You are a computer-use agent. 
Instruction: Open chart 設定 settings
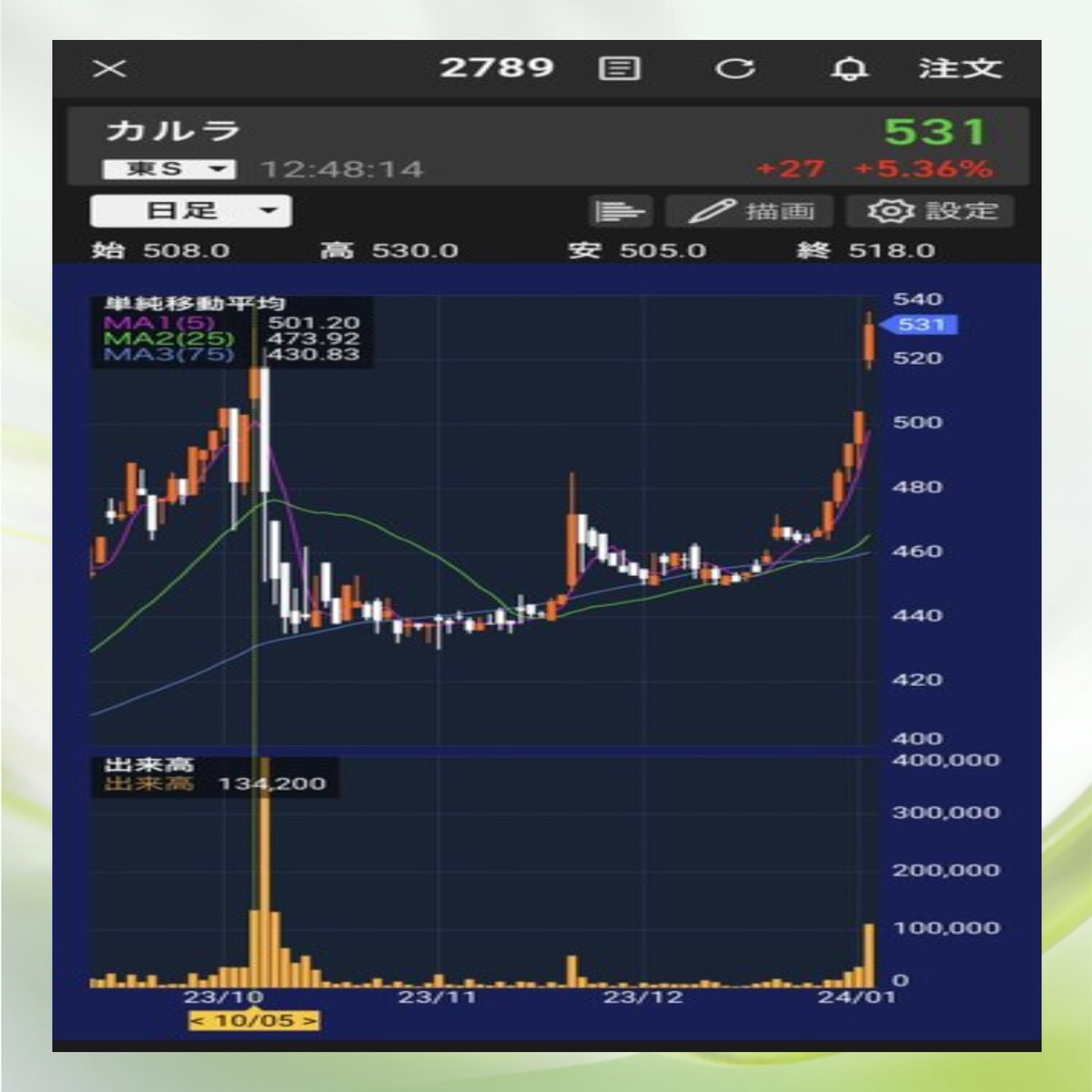coord(931,211)
